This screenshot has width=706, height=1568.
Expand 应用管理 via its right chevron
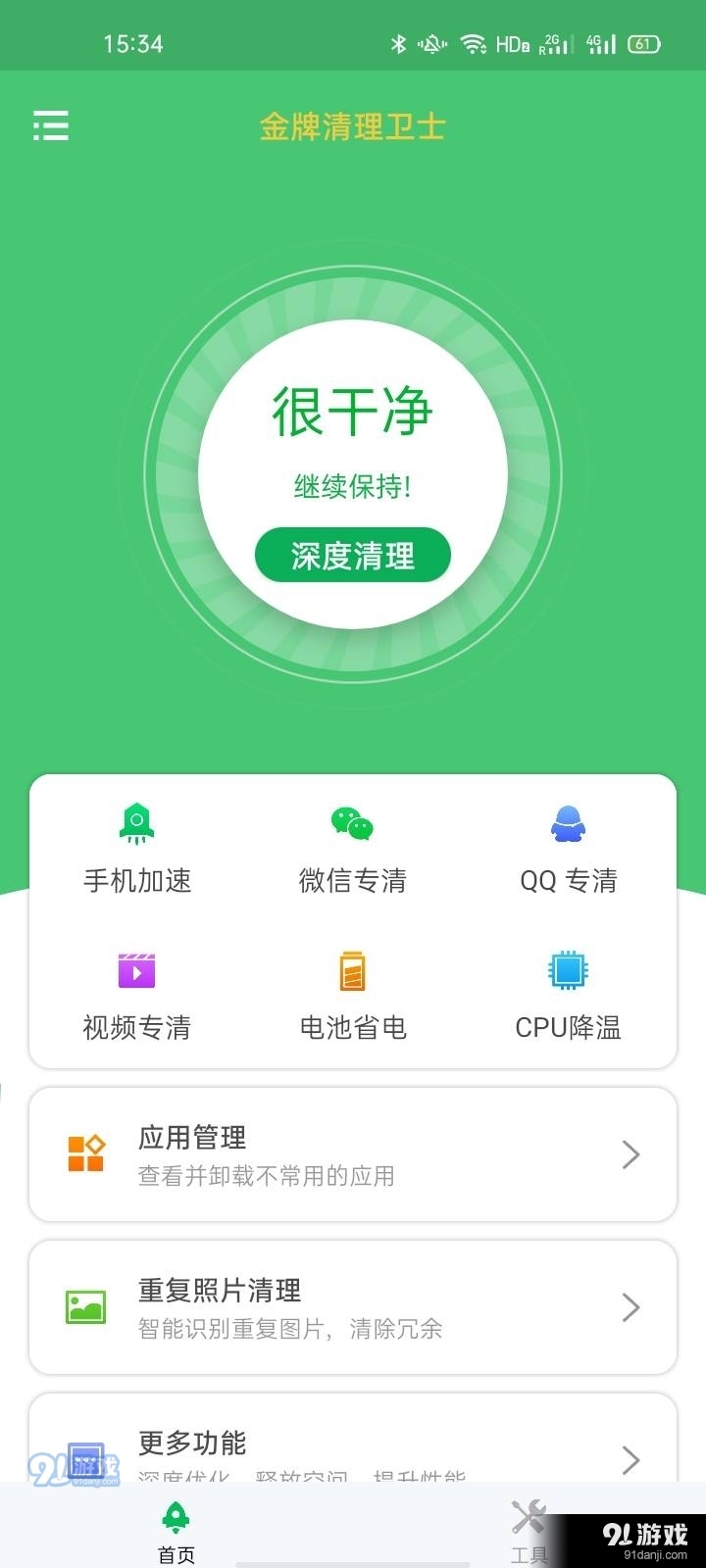[x=631, y=1154]
